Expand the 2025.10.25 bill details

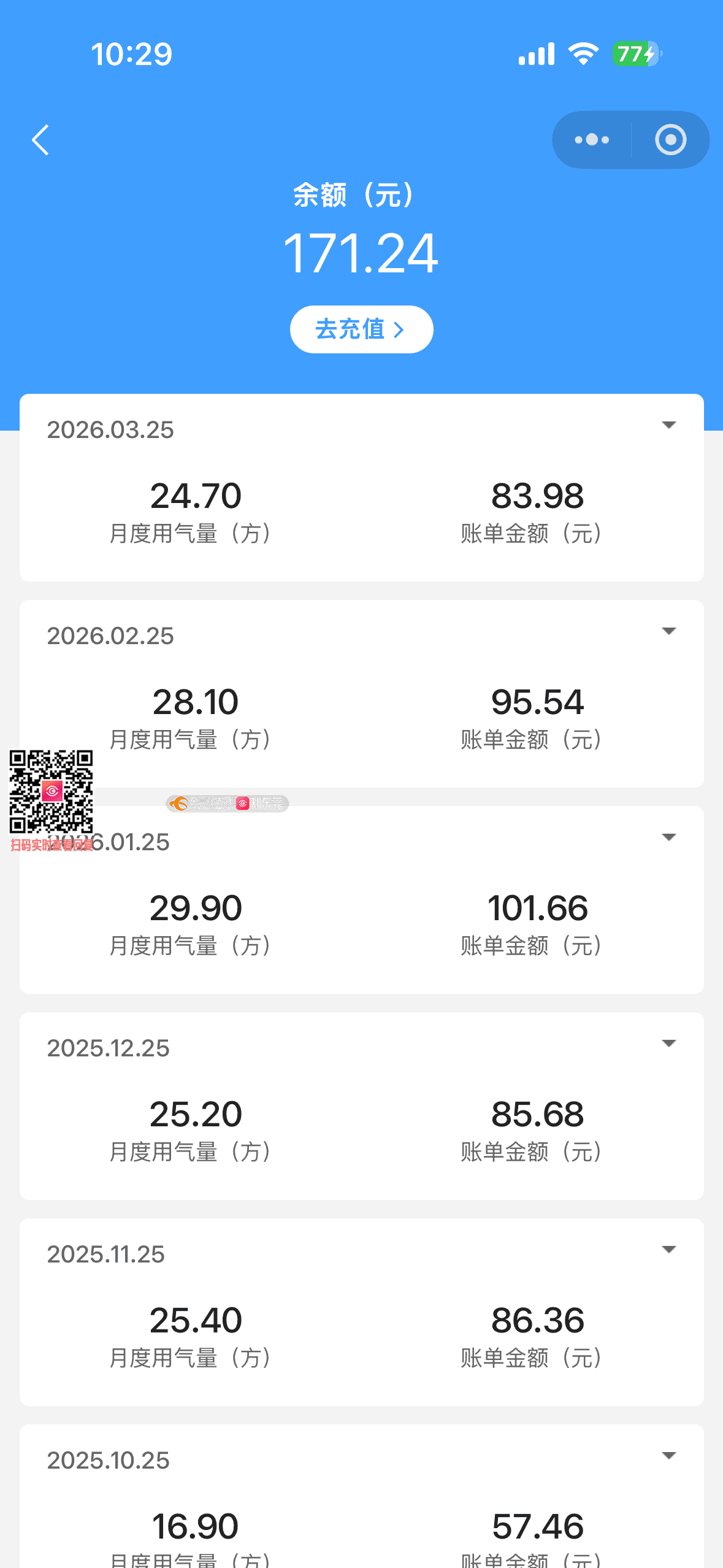[x=668, y=1456]
